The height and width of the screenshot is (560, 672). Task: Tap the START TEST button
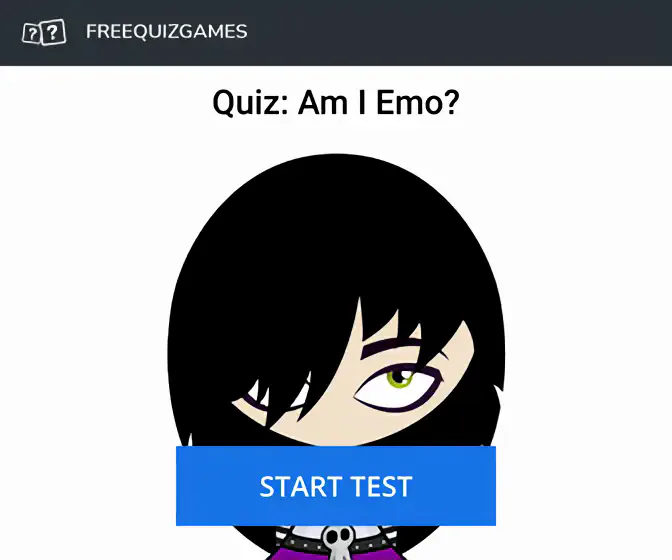coord(336,486)
